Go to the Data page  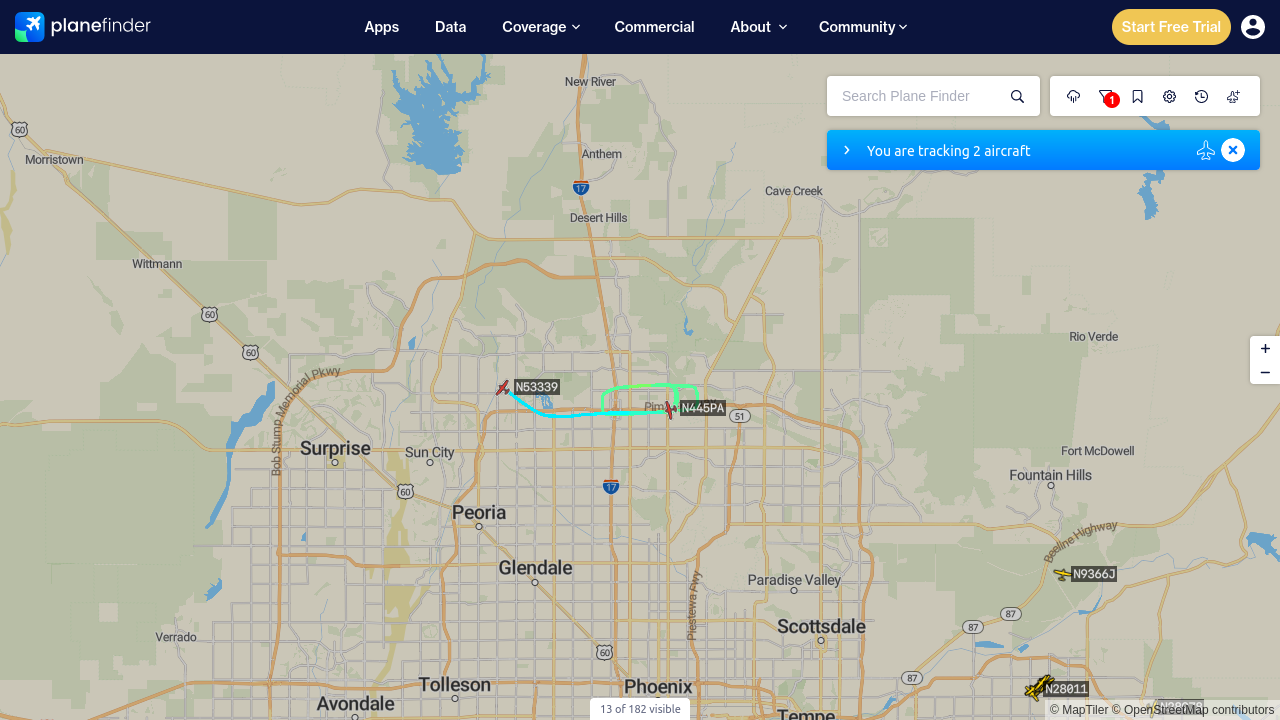click(451, 27)
